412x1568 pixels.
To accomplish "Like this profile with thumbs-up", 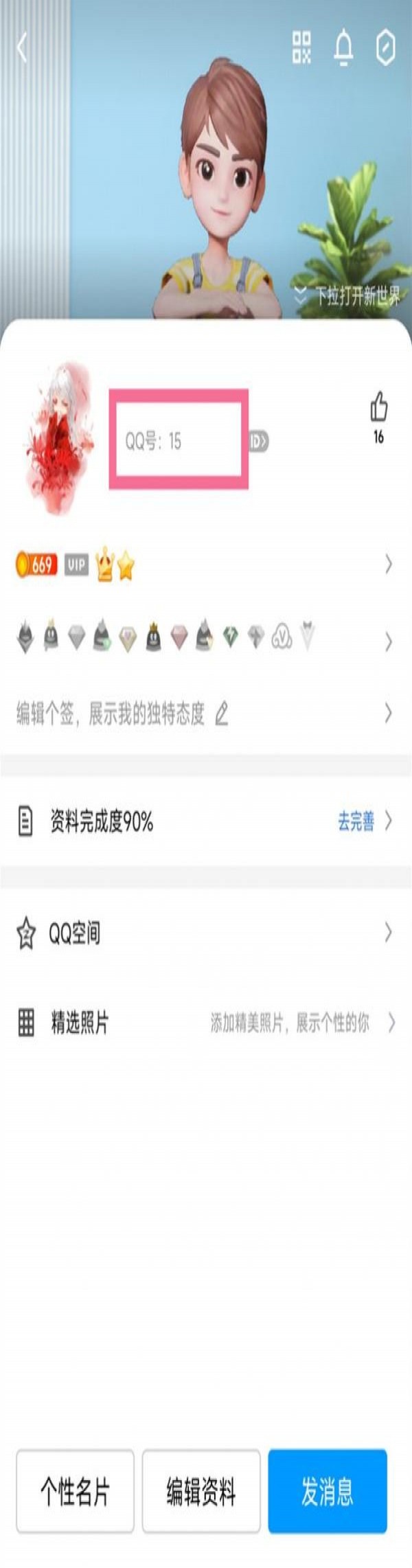I will (378, 407).
